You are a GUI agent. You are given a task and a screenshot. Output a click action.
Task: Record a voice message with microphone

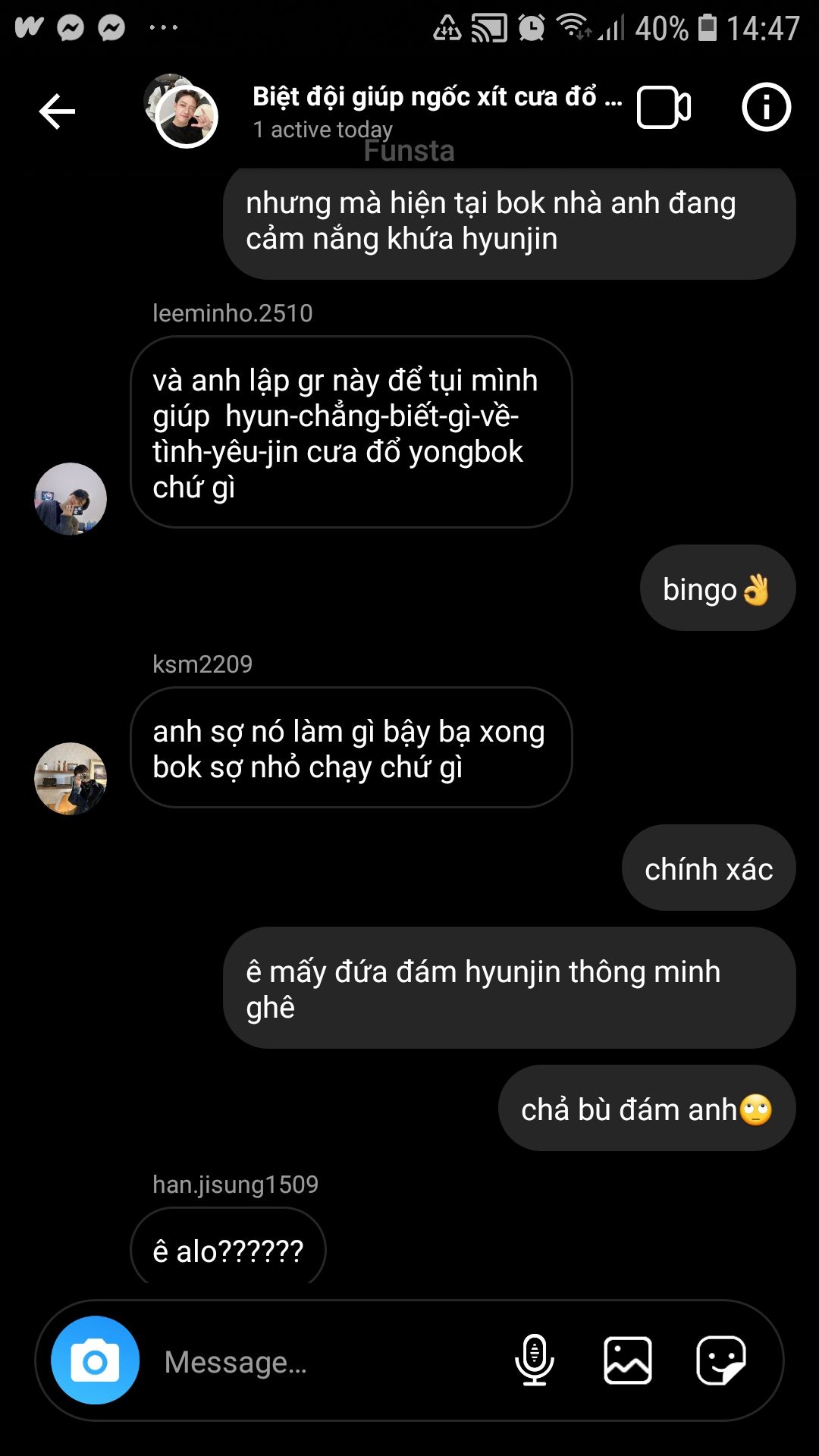click(x=535, y=1360)
